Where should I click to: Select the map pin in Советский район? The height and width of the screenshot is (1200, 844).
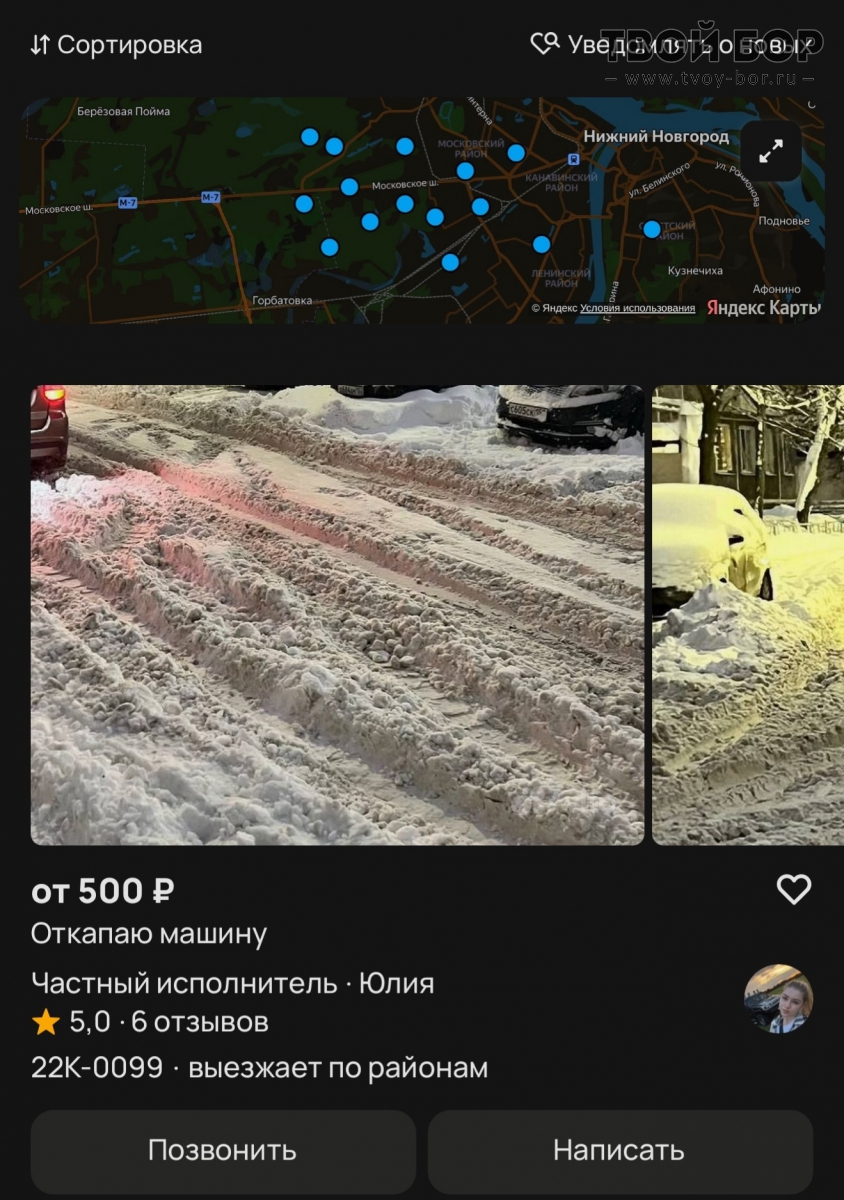pos(652,229)
